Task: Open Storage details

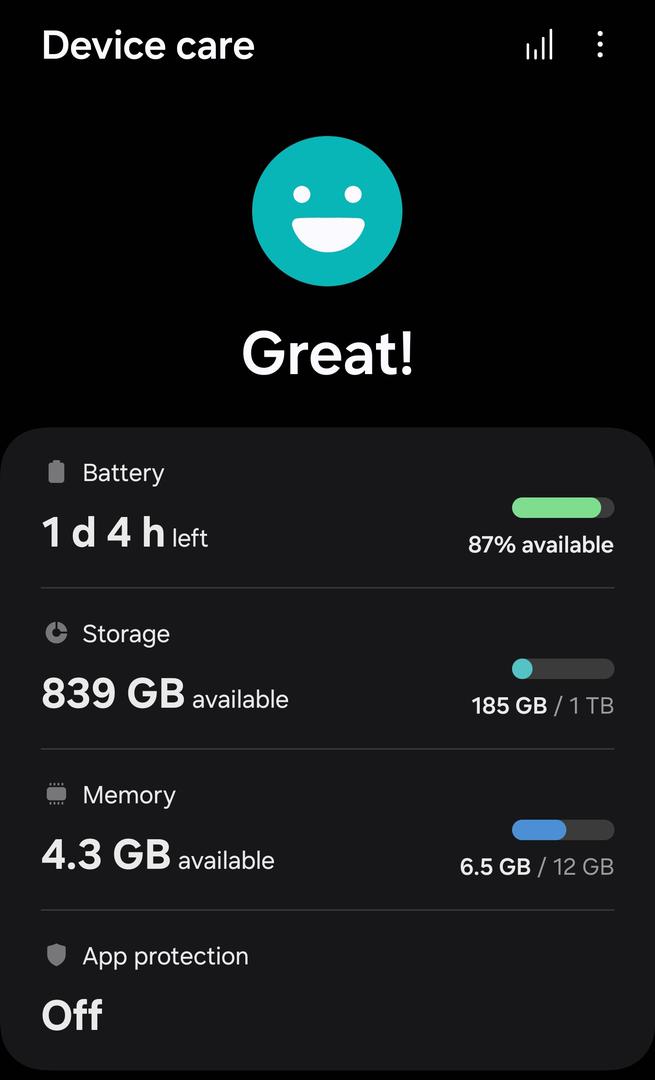Action: 327,669
